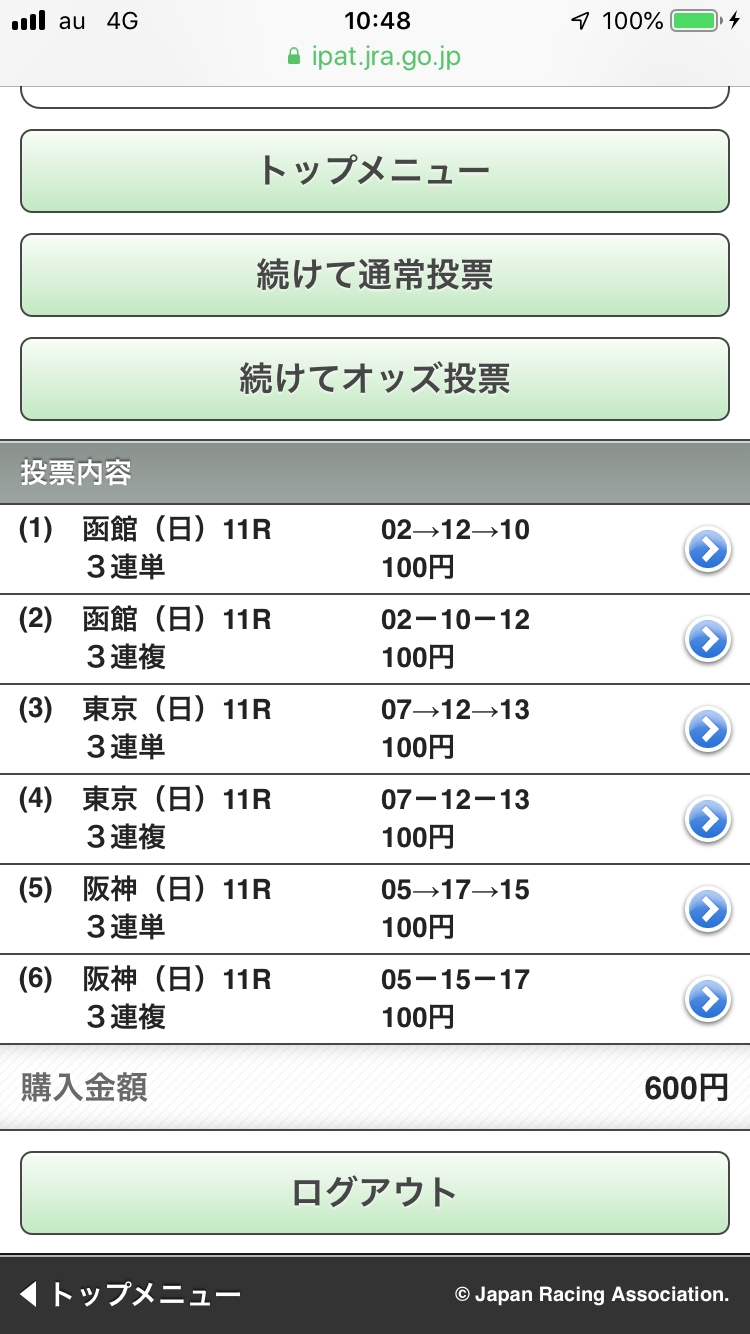Open bet (1) 函館 11R 3連単 details

click(708, 549)
